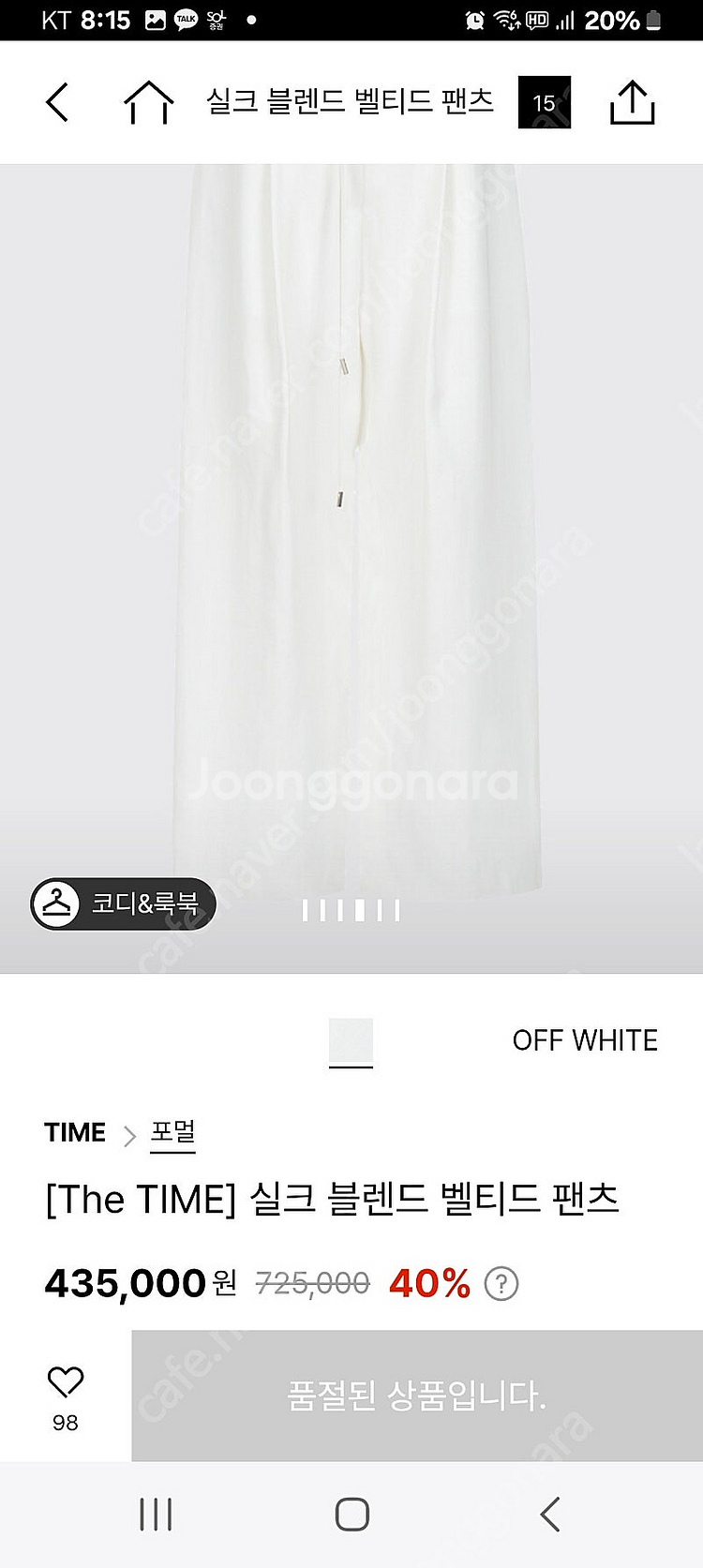Open the 코디&룩북 lookbook button

tap(124, 903)
